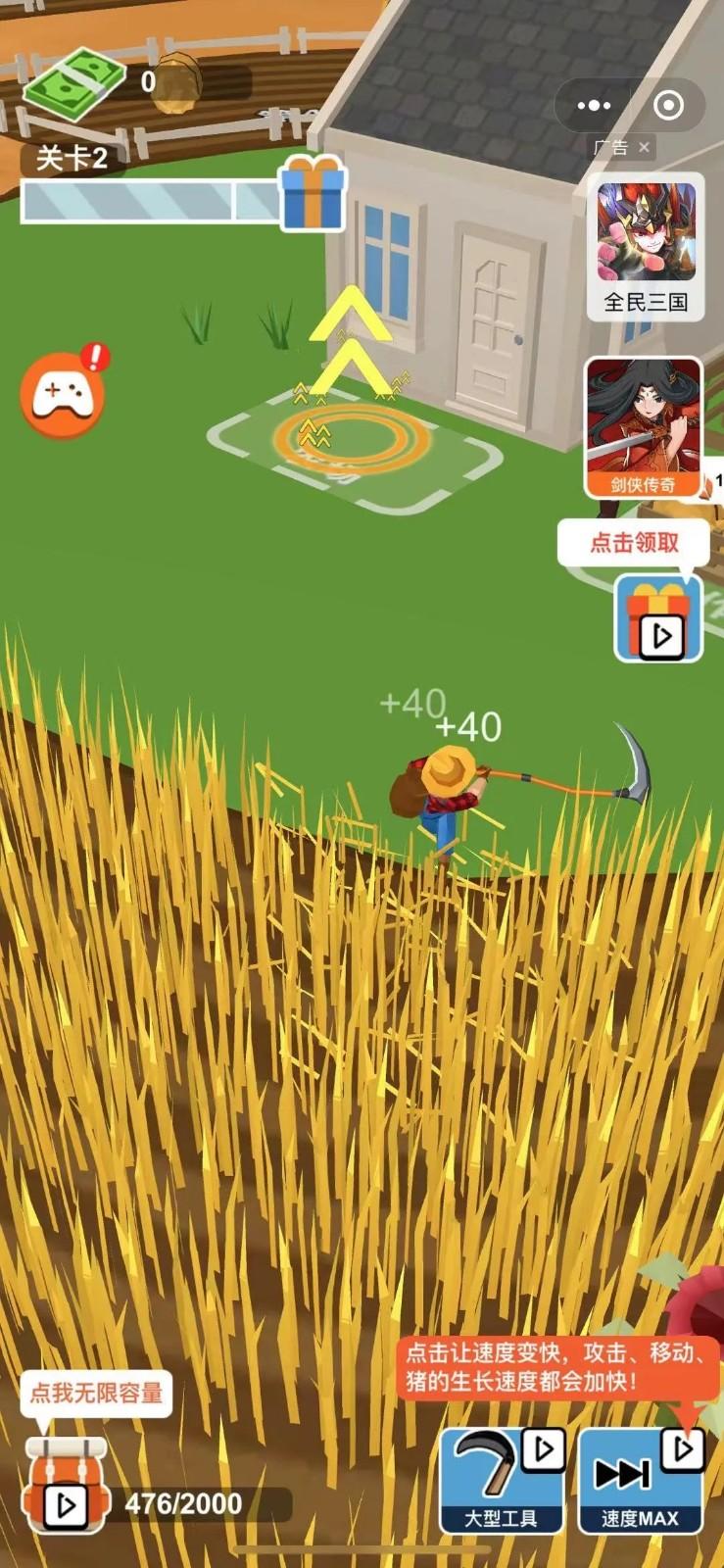Activate the 速度MAX speed boost
The image size is (724, 1568).
point(641,1480)
